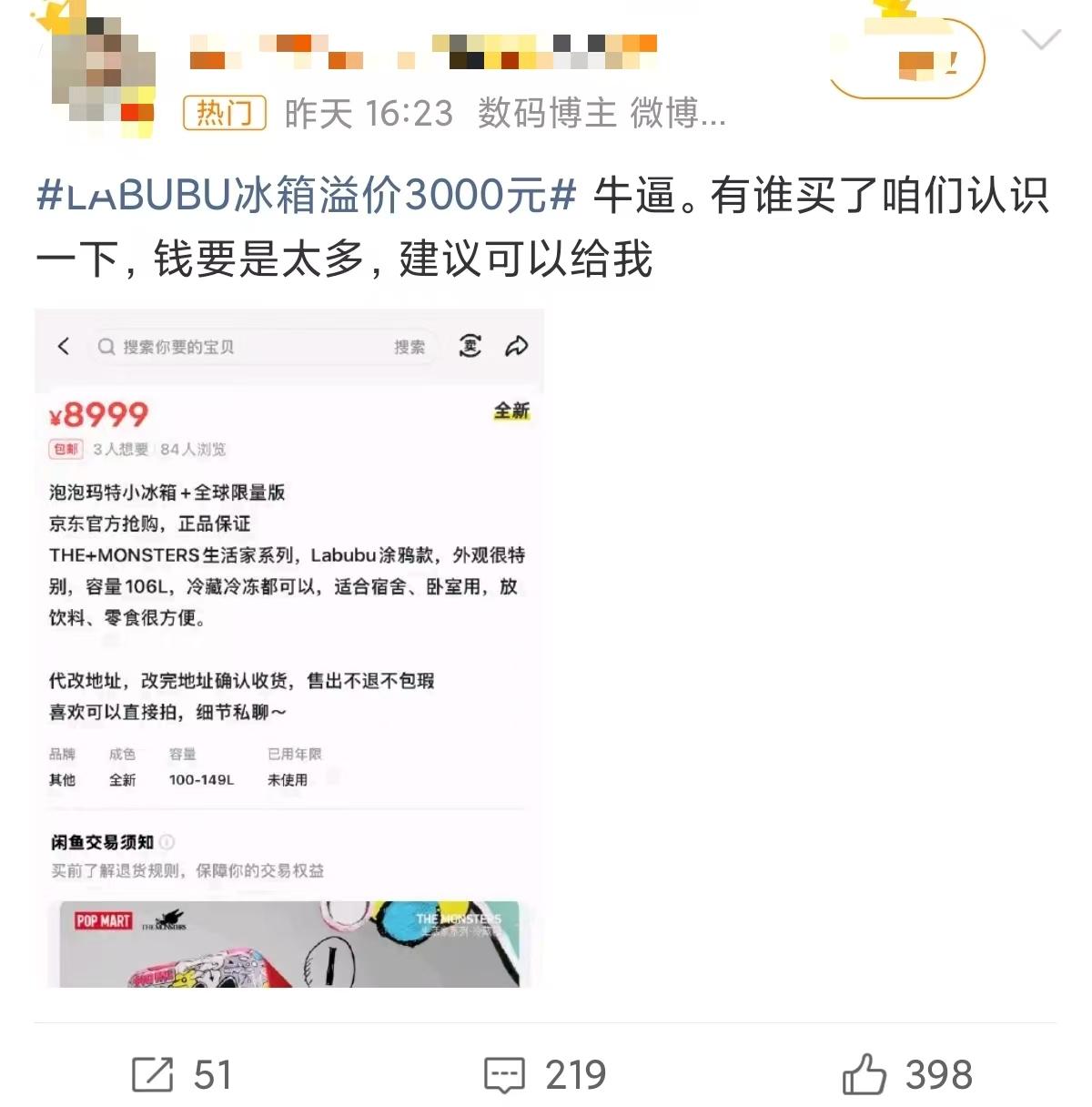Like this Weibo post

click(x=906, y=1074)
